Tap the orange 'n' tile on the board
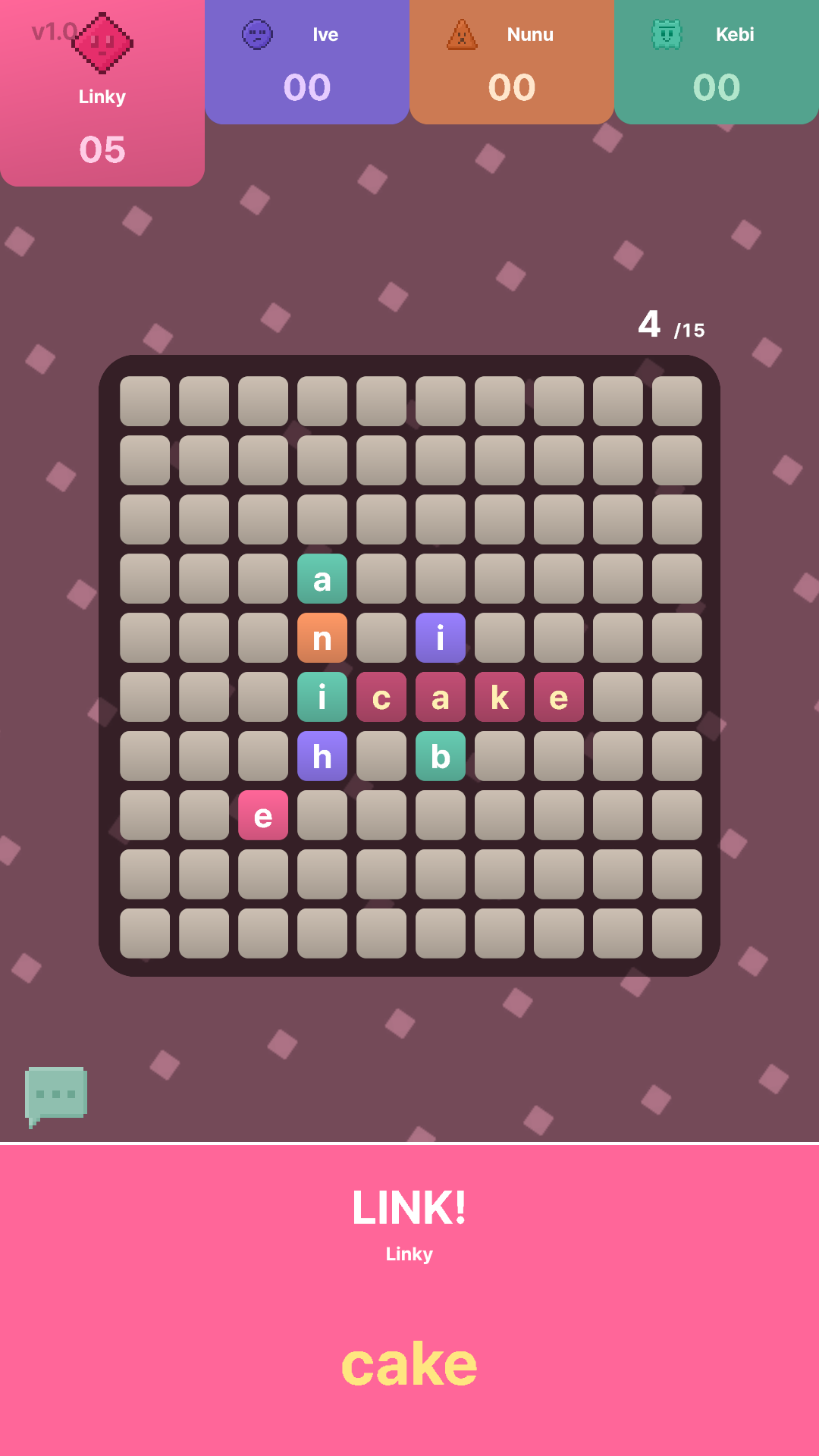This screenshot has width=819, height=1456. tap(322, 639)
